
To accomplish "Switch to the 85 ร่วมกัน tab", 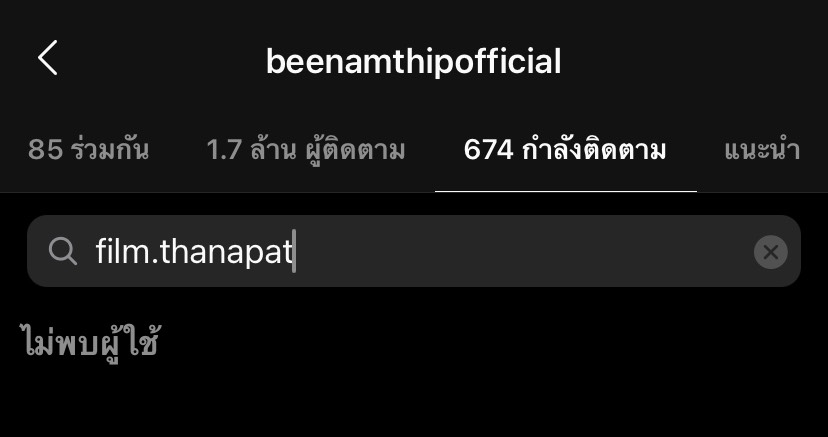I will [88, 151].
